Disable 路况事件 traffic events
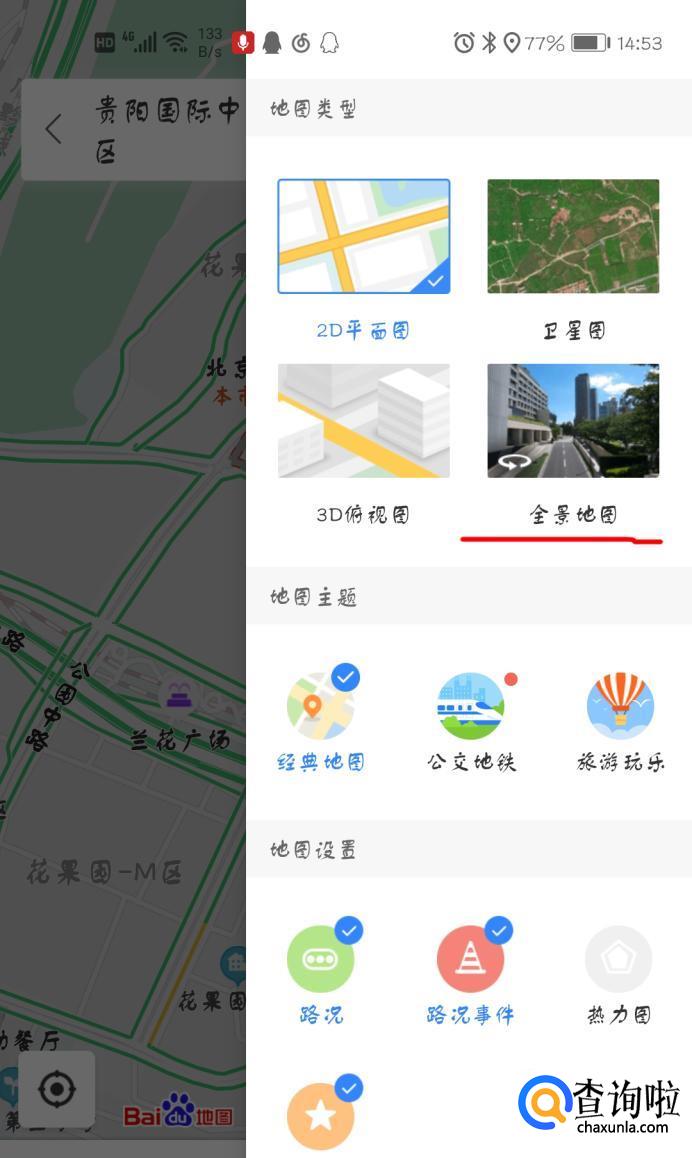692x1158 pixels. pyautogui.click(x=471, y=960)
